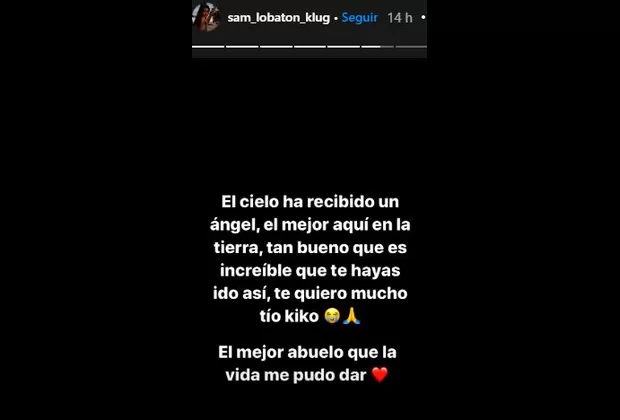
Task: View the story author's profile picture
Action: point(210,19)
